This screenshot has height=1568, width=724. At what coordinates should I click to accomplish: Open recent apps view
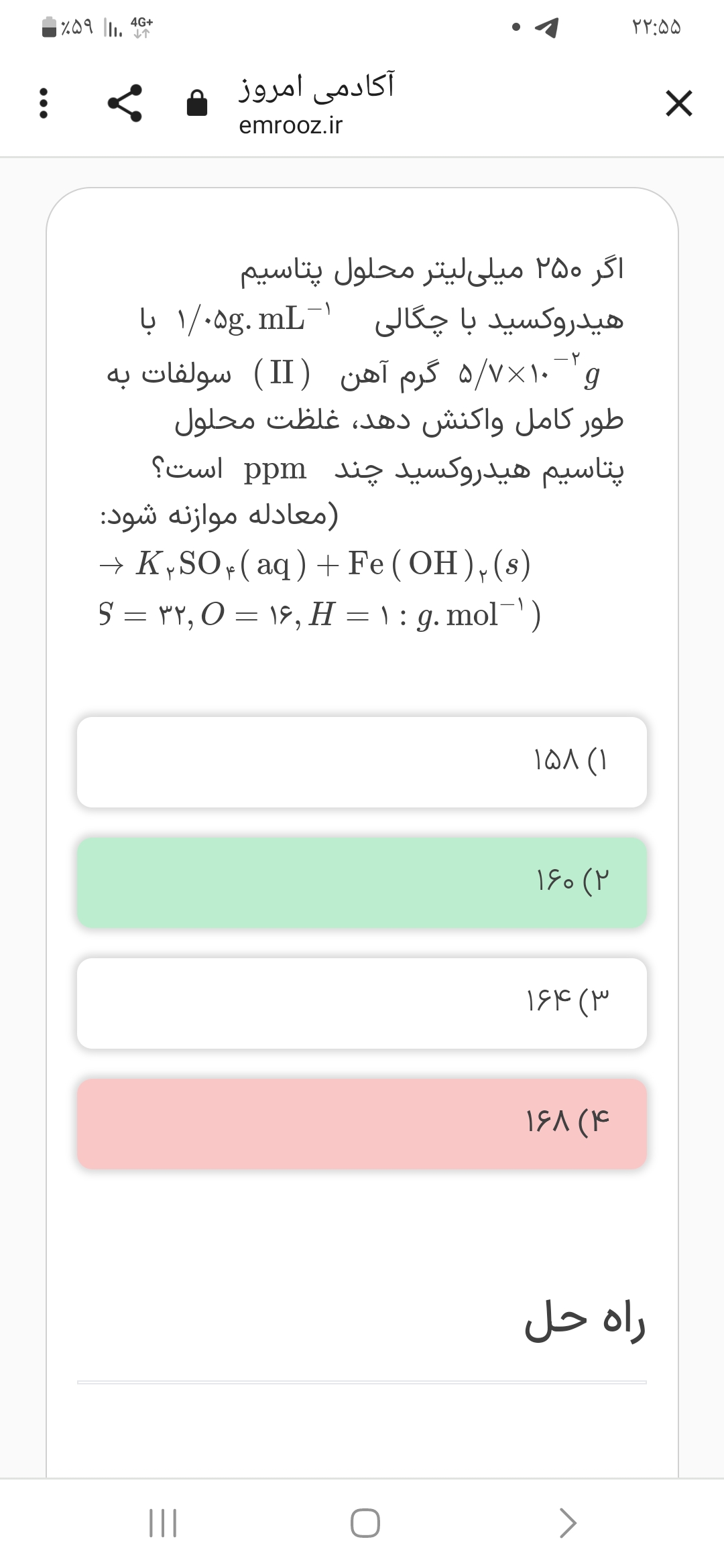162,1523
